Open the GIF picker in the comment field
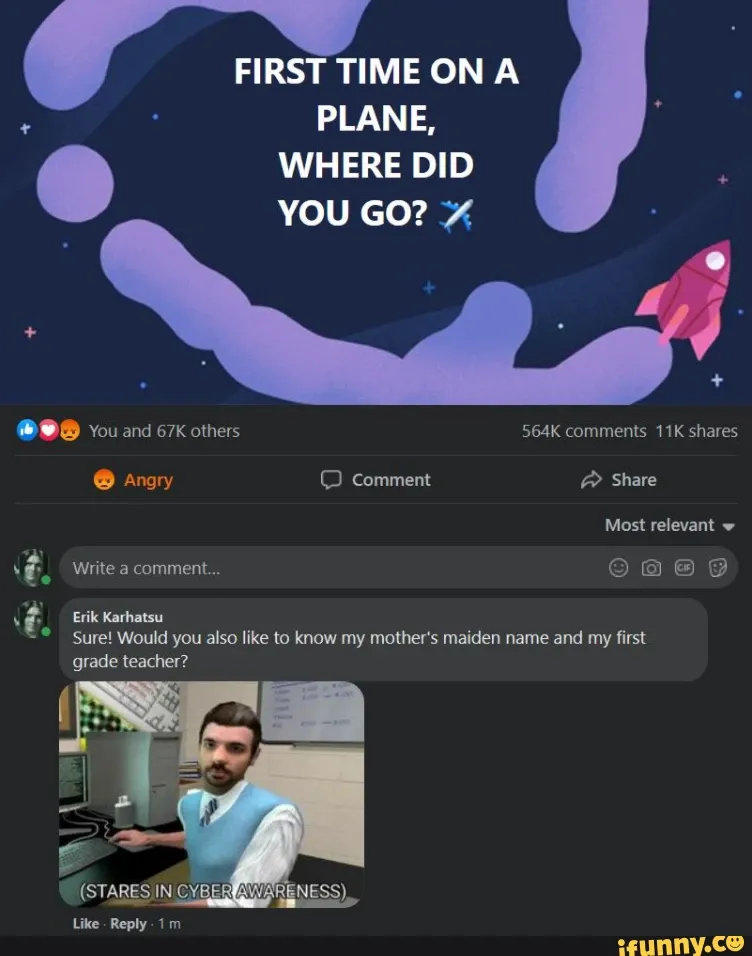This screenshot has height=956, width=752. click(x=685, y=567)
